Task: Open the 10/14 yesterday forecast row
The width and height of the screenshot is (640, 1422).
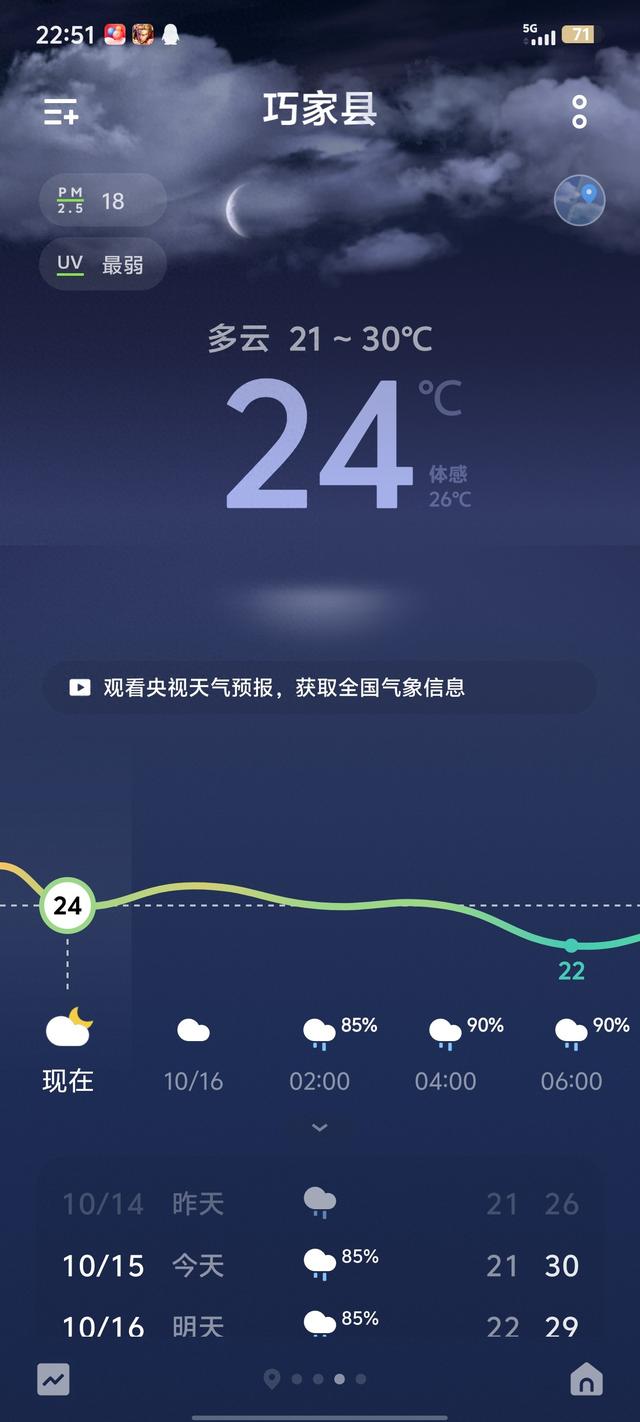Action: point(320,1203)
